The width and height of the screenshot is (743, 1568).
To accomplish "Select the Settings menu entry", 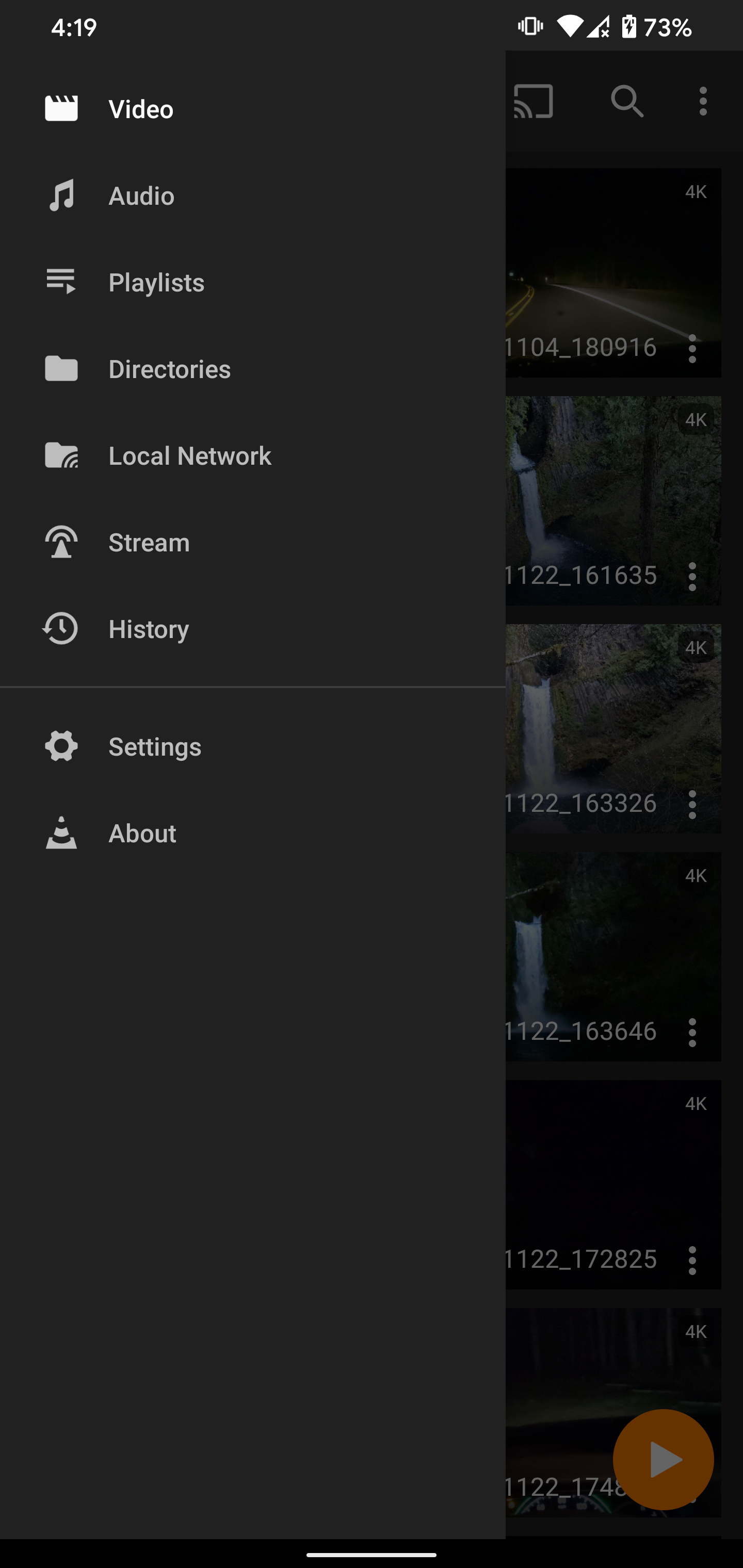I will point(155,746).
